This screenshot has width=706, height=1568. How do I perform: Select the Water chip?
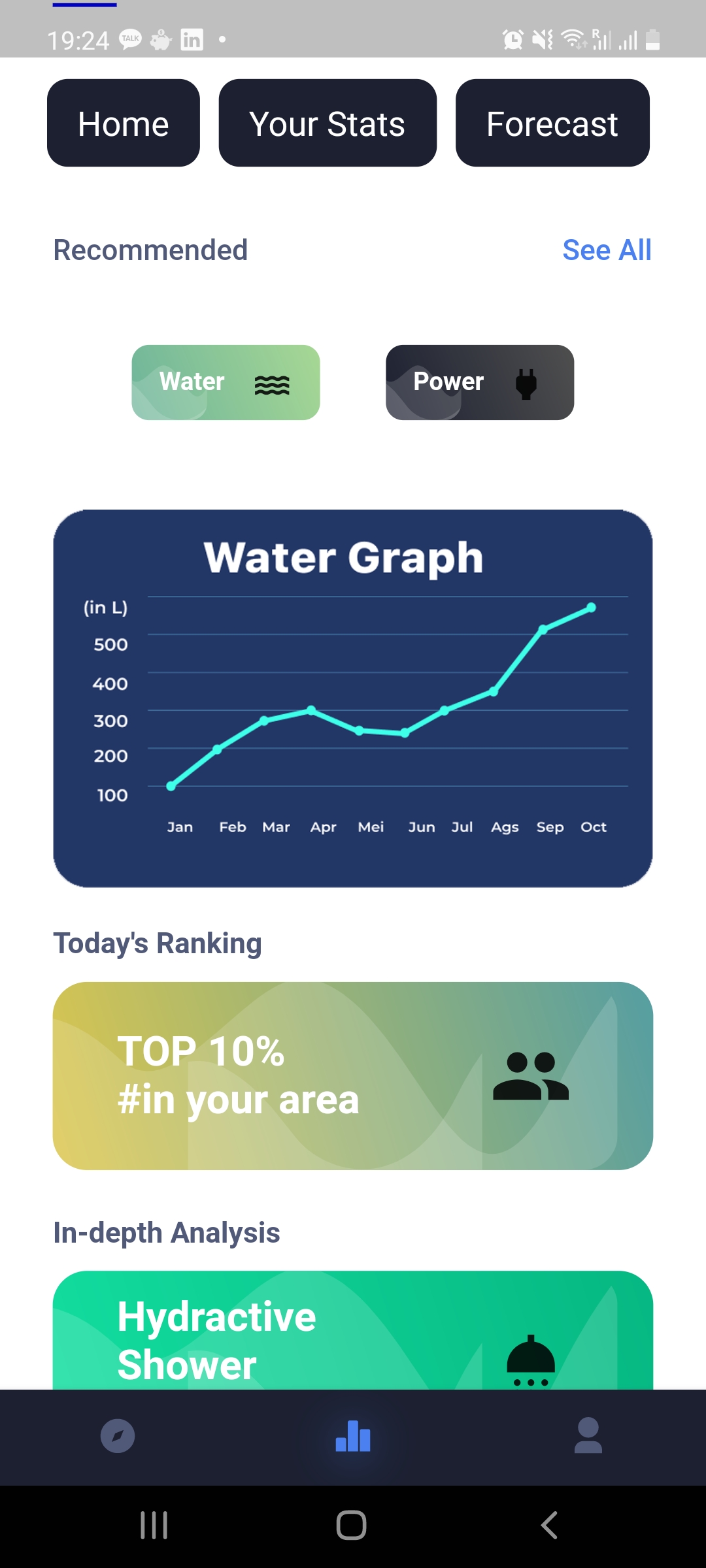pos(226,382)
